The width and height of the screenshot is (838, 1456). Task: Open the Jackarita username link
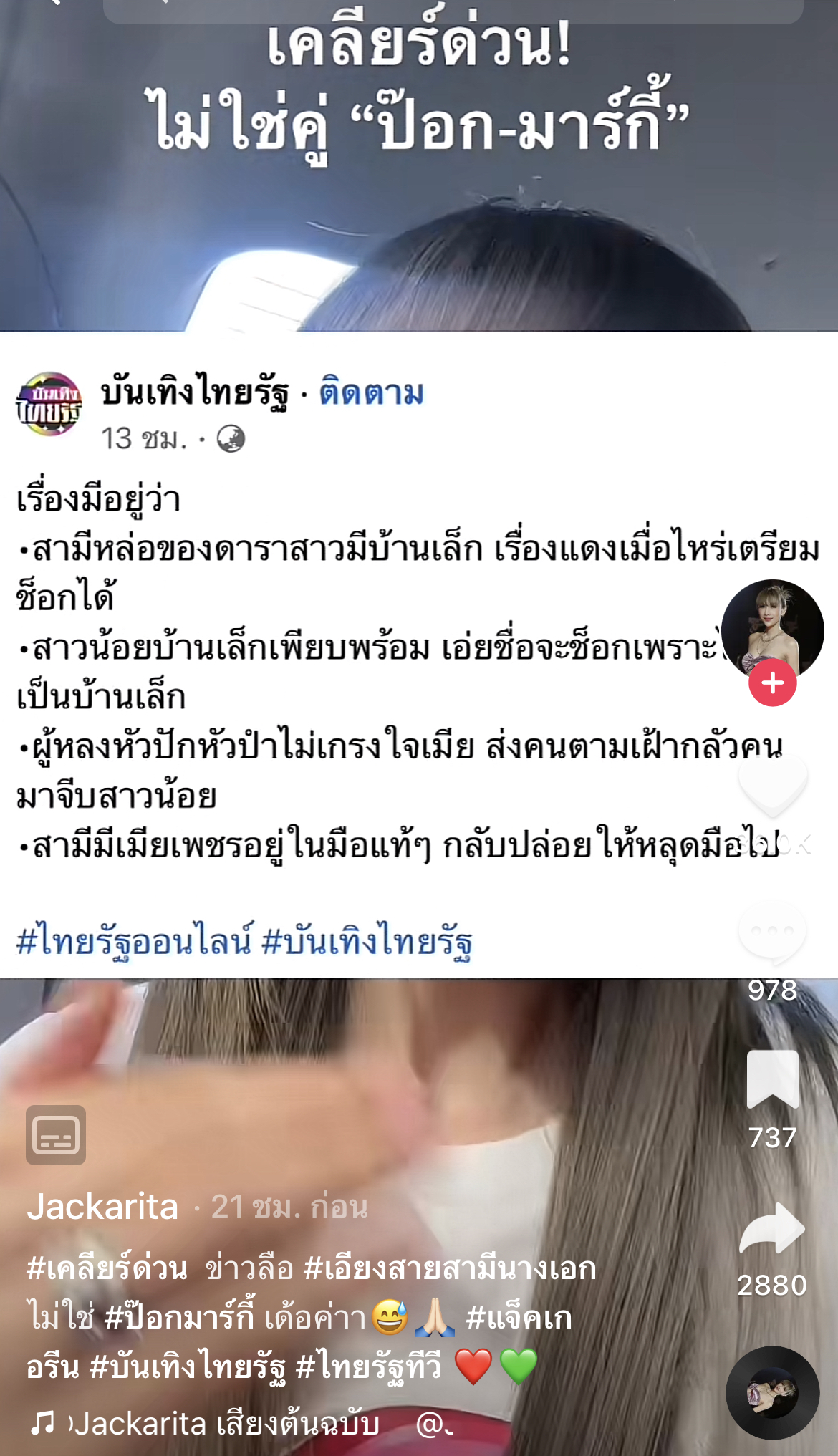point(102,1207)
